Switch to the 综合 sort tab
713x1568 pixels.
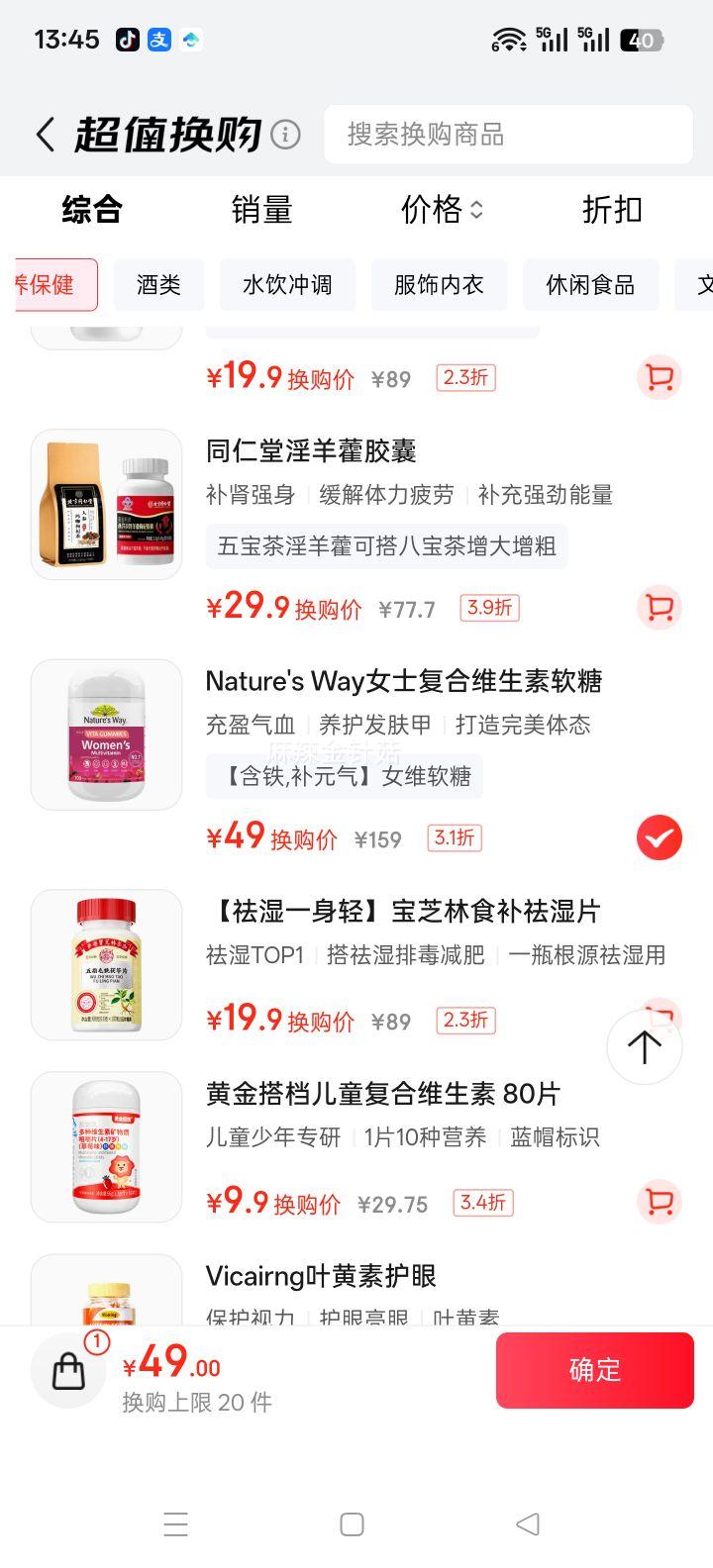click(92, 210)
